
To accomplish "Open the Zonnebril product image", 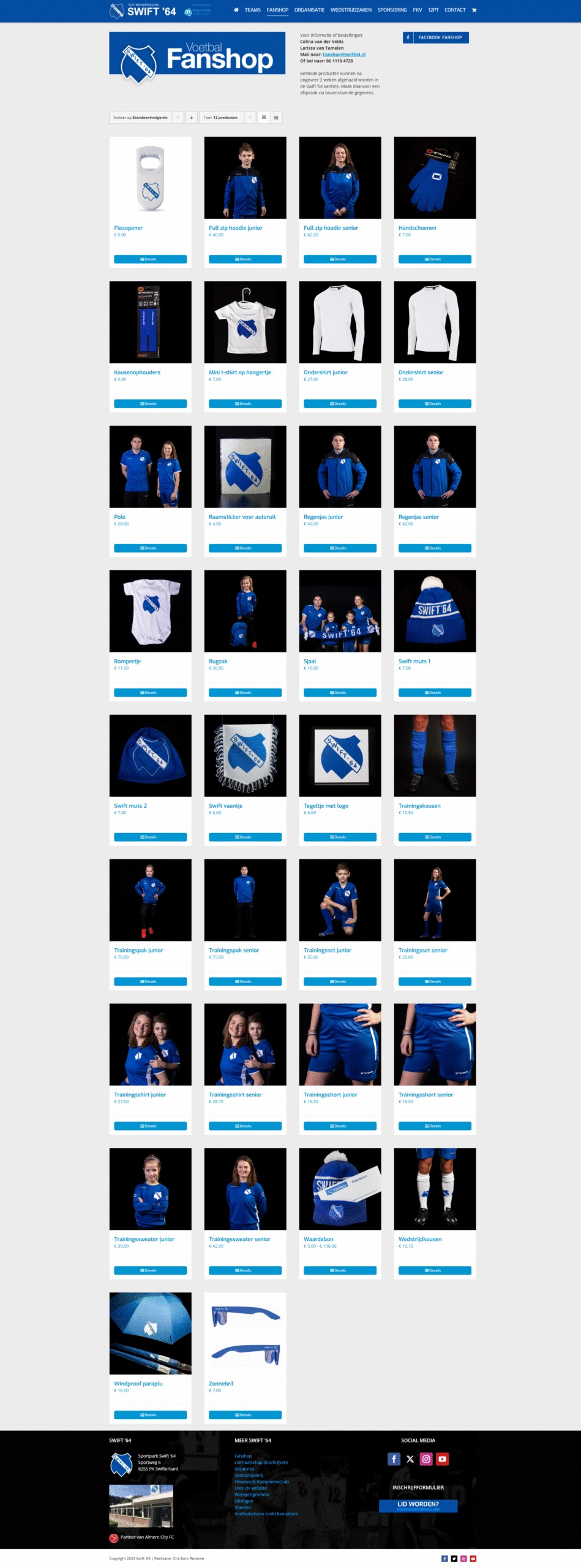I will 245,1333.
